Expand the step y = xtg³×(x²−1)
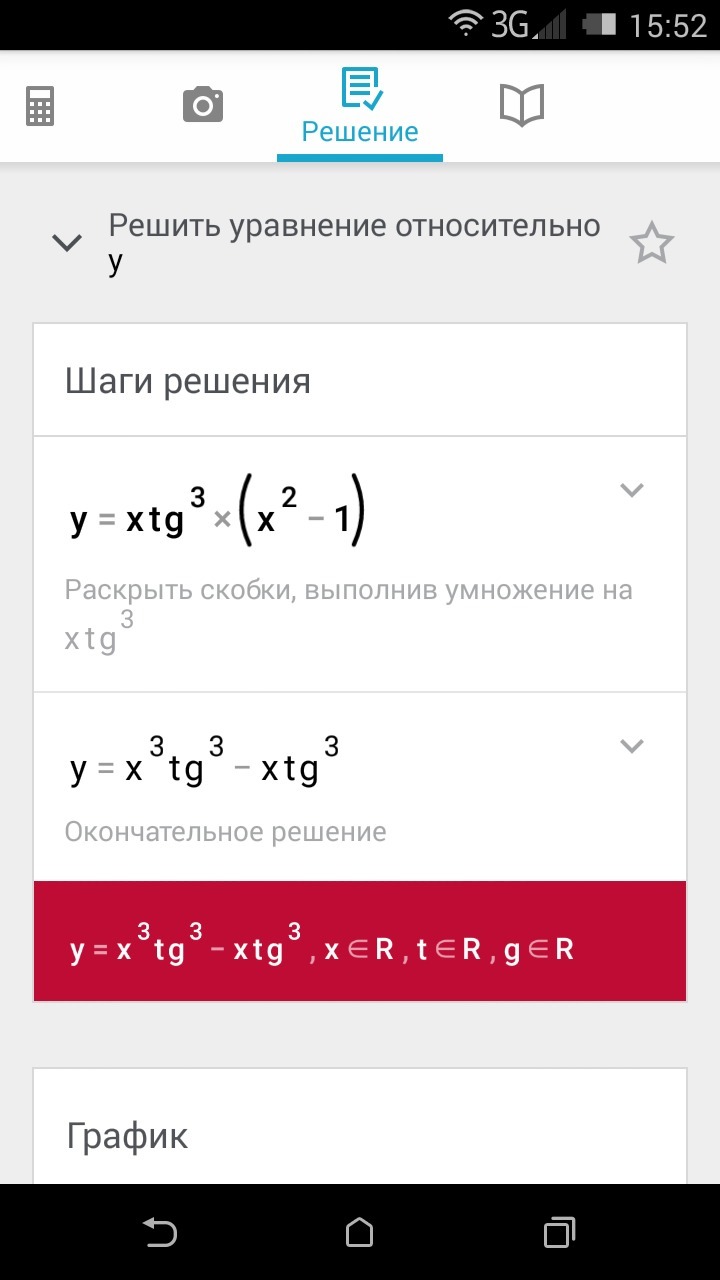Image resolution: width=720 pixels, height=1280 pixels. click(631, 490)
